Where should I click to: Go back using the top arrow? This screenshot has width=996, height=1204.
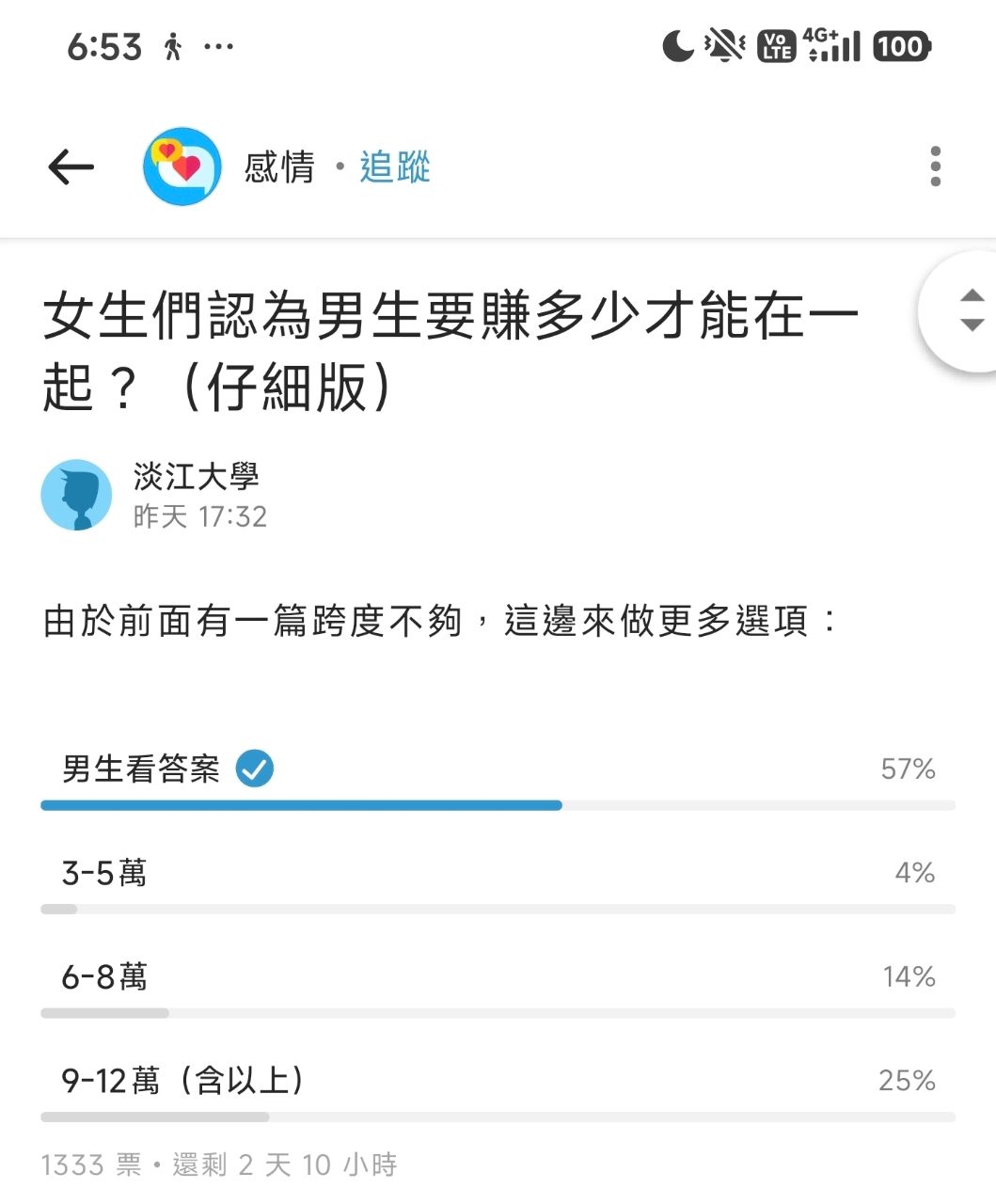point(71,167)
